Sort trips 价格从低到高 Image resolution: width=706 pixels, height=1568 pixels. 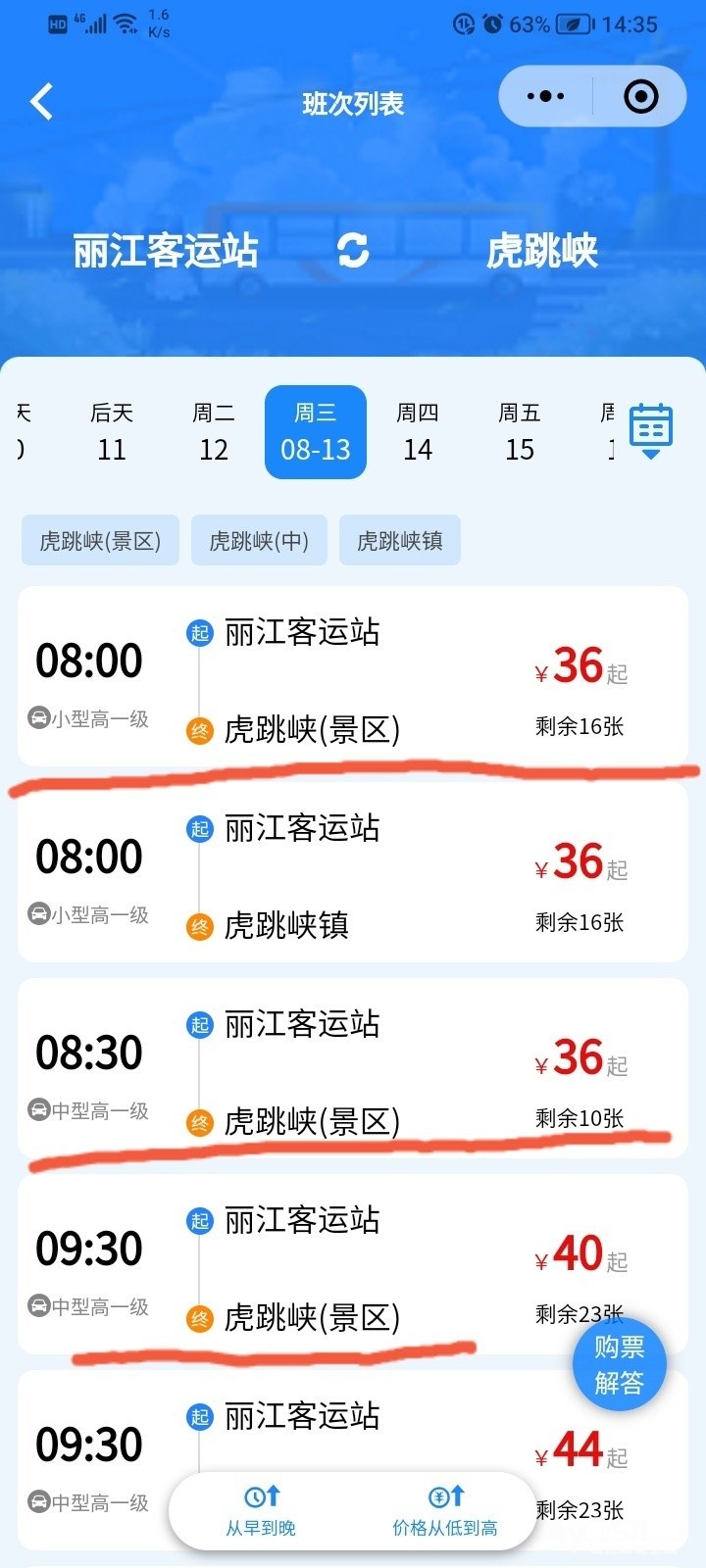click(445, 1511)
